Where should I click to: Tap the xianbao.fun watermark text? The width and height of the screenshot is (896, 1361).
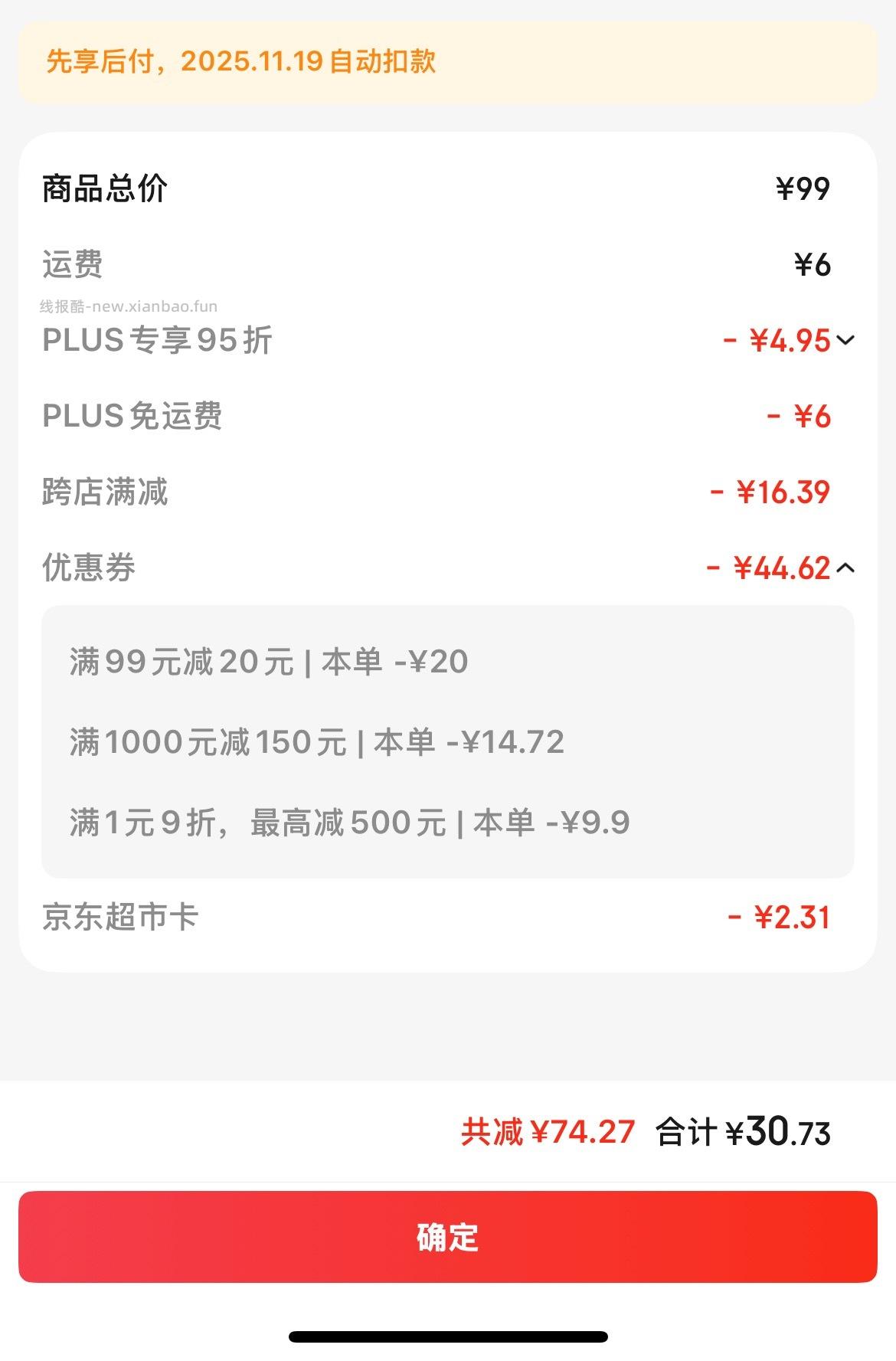[130, 305]
